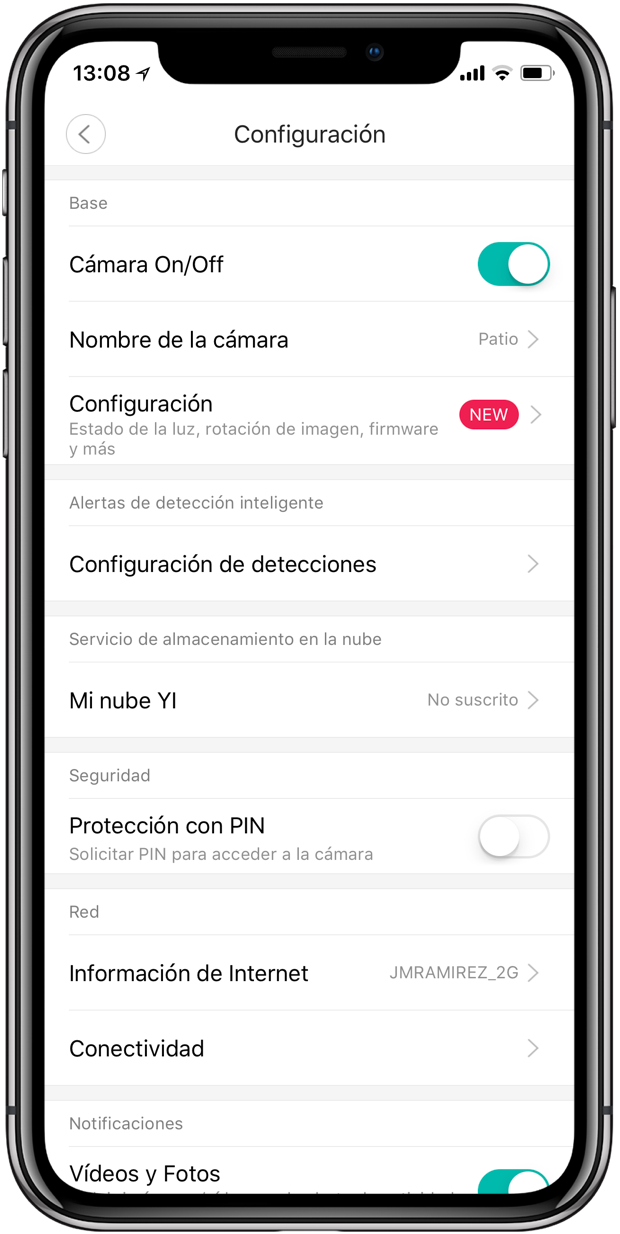
Task: Open Información de Internet
Action: 309,973
